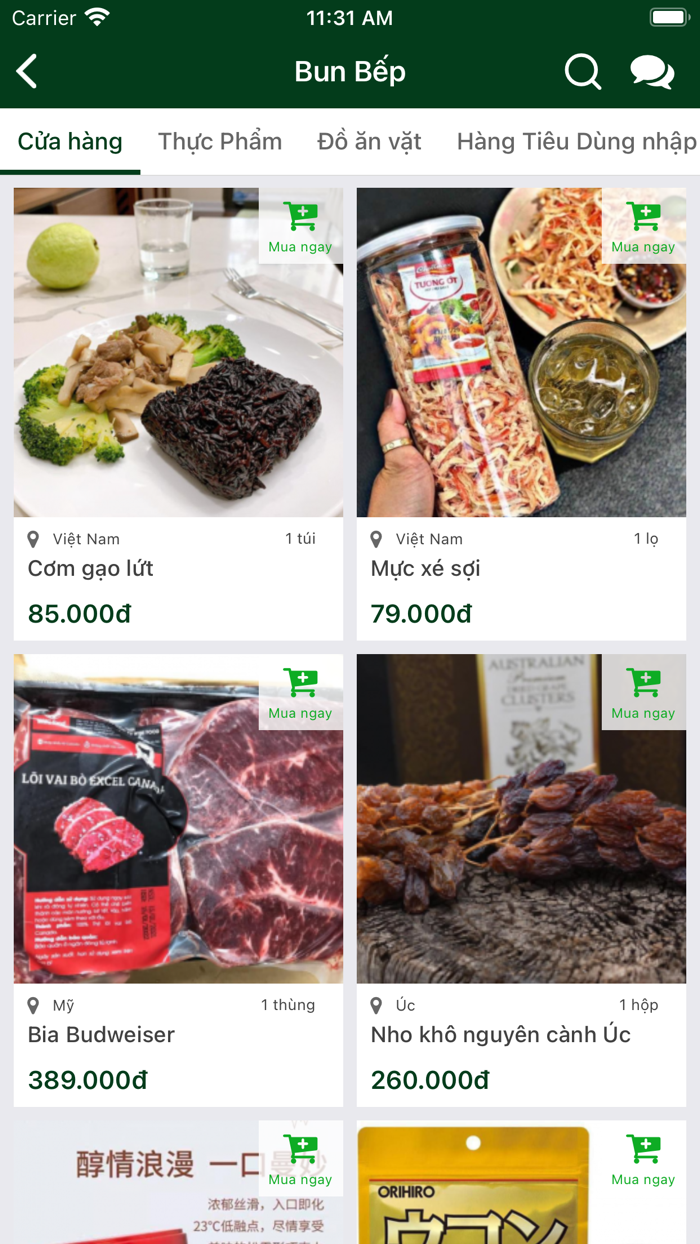Go back from Bun Bếp store
This screenshot has height=1244, width=700.
(28, 72)
